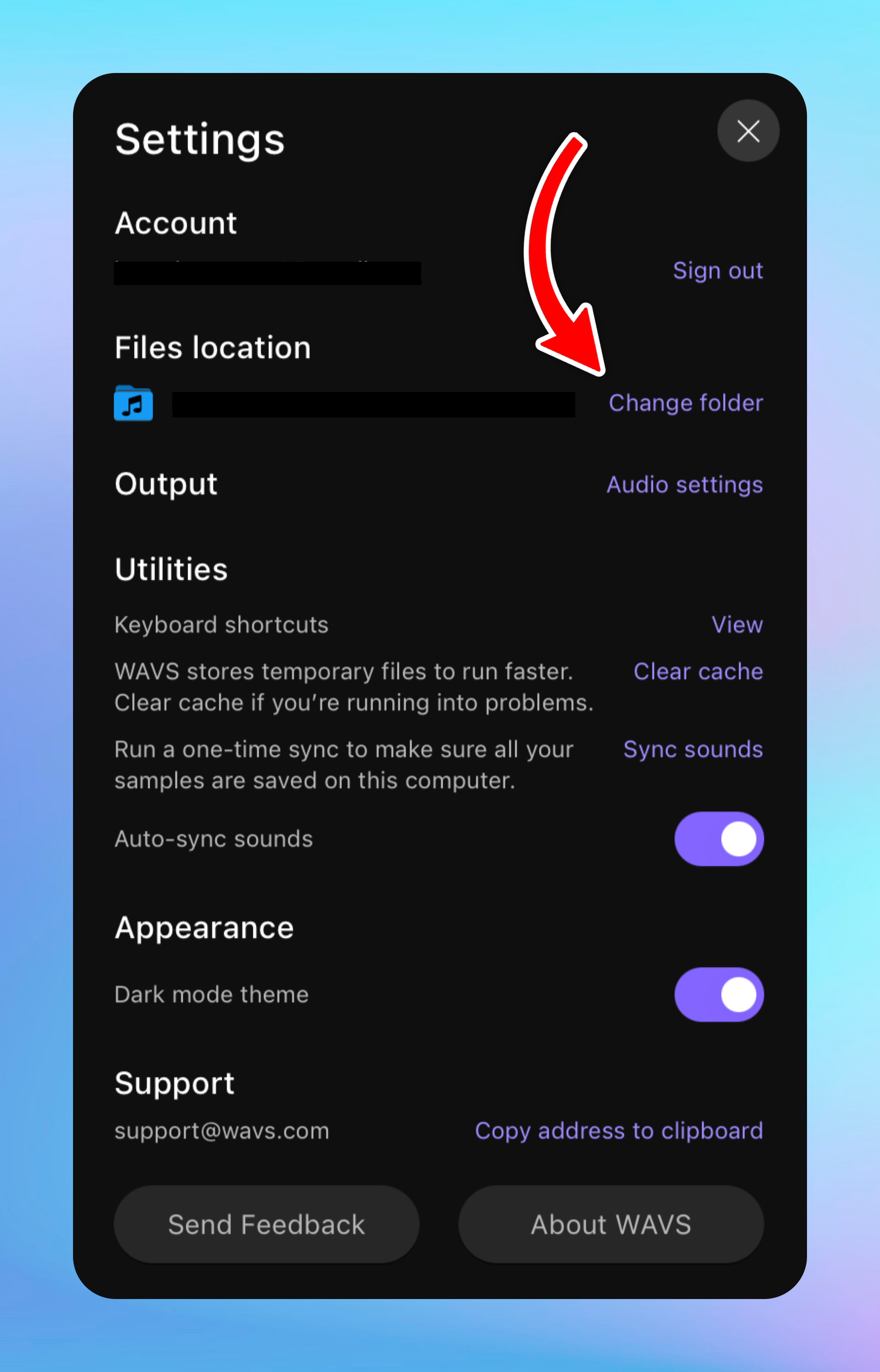The image size is (880, 1372).
Task: Disable Auto-sync sounds
Action: [x=719, y=839]
